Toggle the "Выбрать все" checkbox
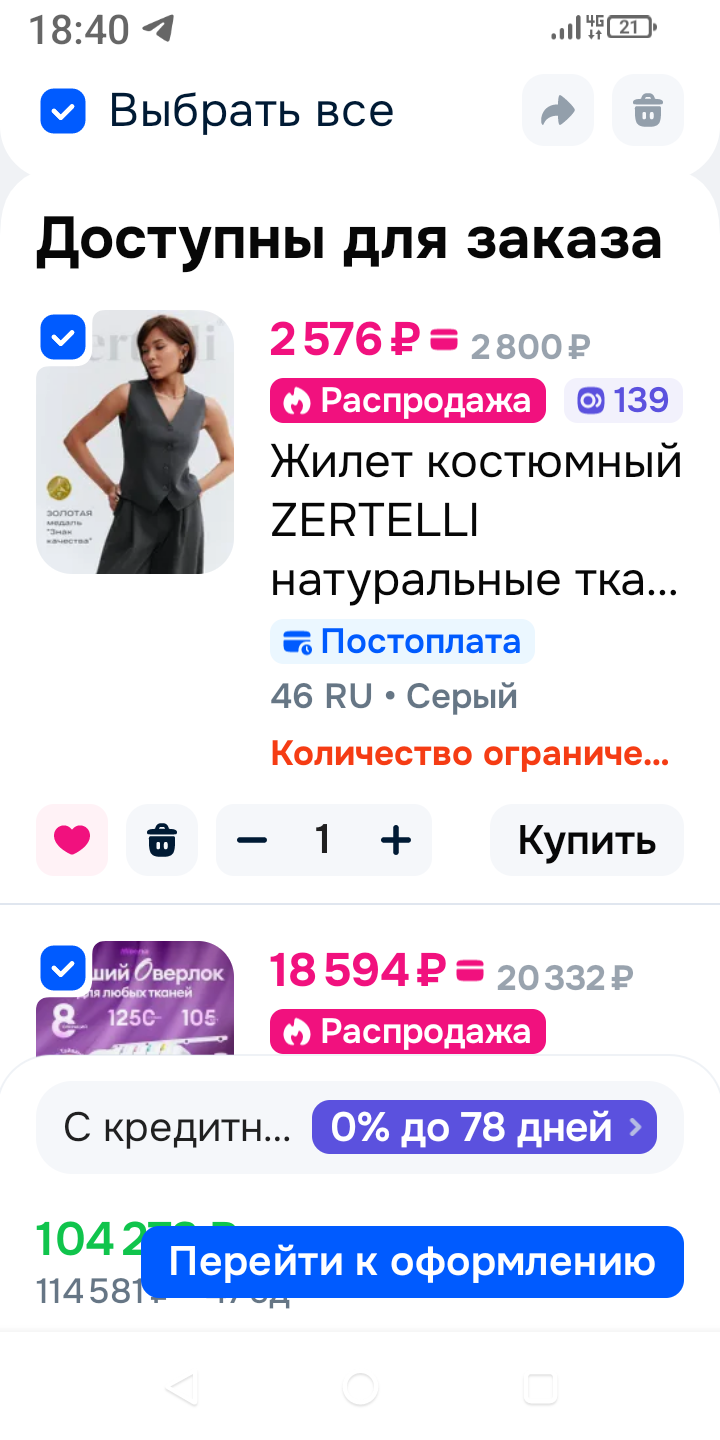The image size is (720, 1440). point(63,111)
